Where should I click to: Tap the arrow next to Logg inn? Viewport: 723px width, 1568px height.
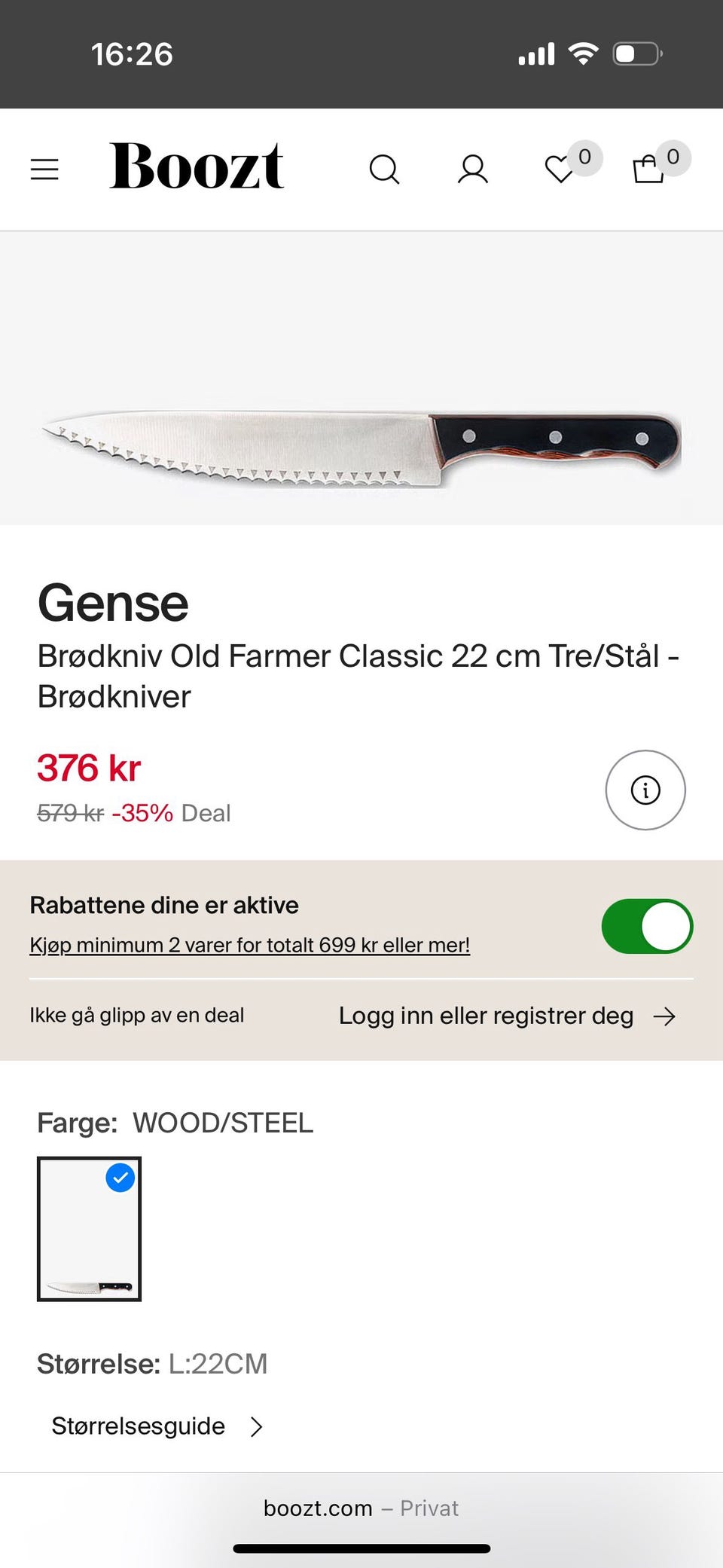(666, 1016)
